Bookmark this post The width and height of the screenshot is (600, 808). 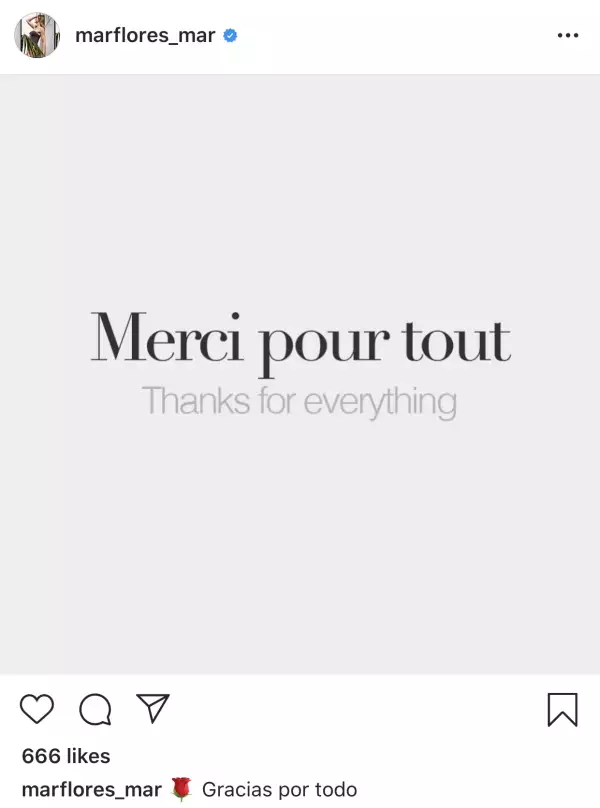562,709
